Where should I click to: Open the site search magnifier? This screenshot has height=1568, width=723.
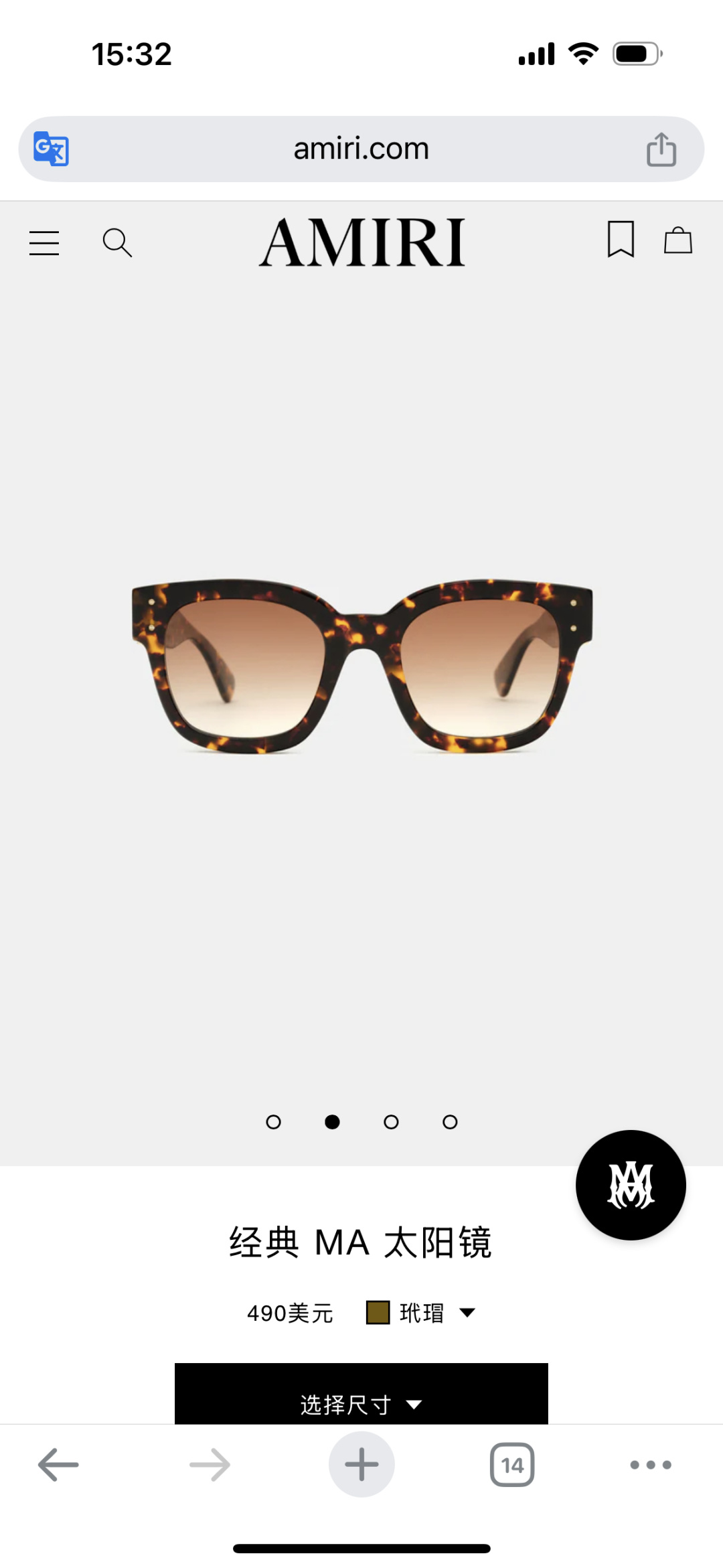[117, 242]
